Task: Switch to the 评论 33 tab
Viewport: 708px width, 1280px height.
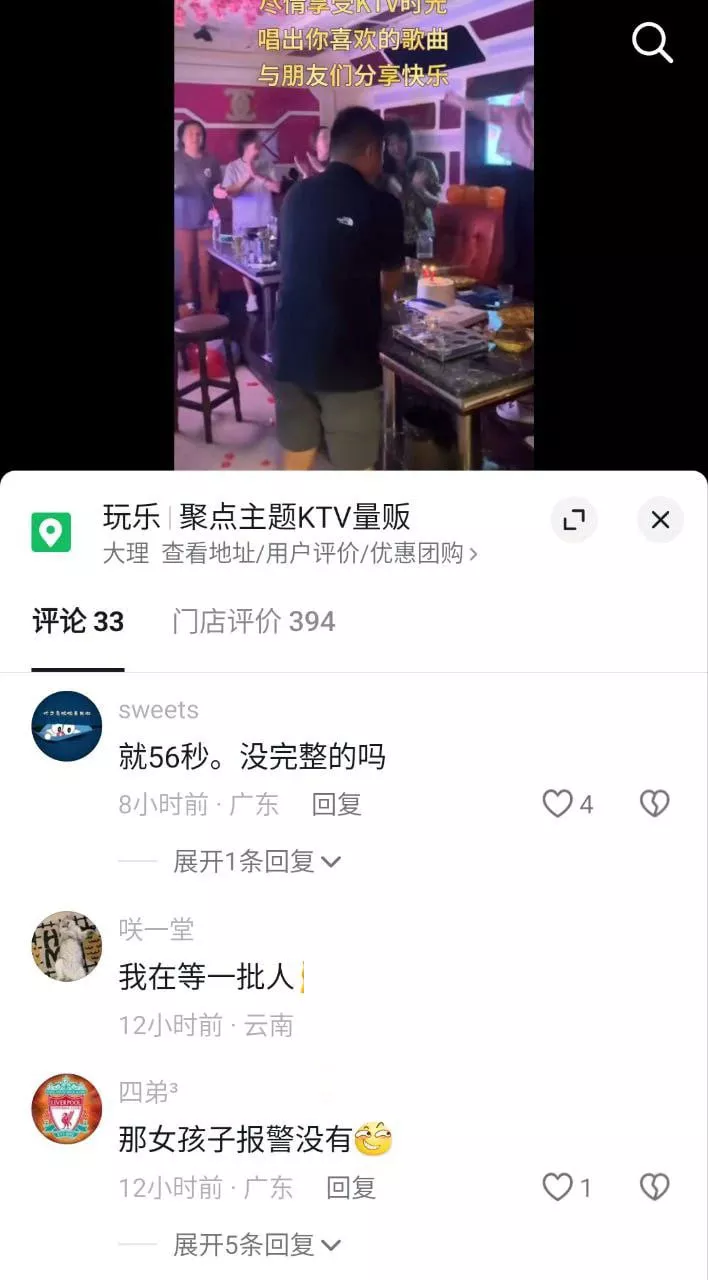Action: click(78, 622)
